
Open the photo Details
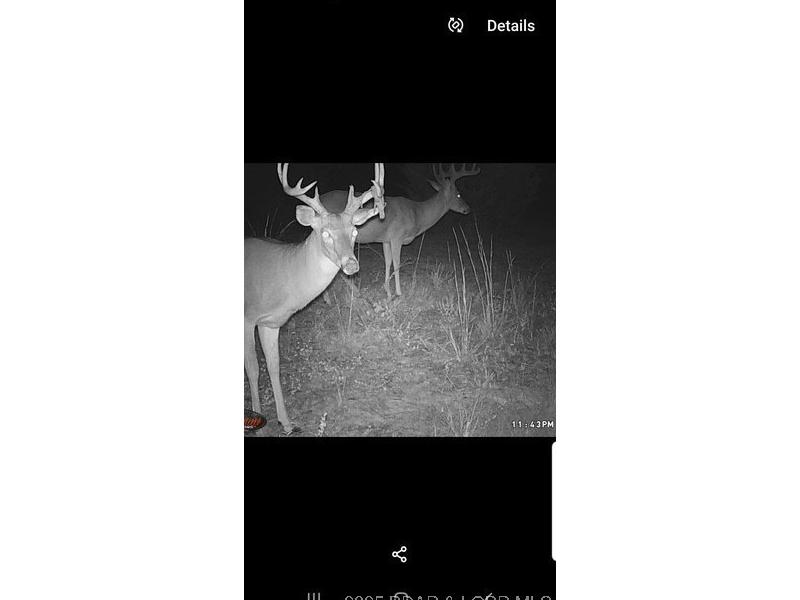tap(510, 26)
